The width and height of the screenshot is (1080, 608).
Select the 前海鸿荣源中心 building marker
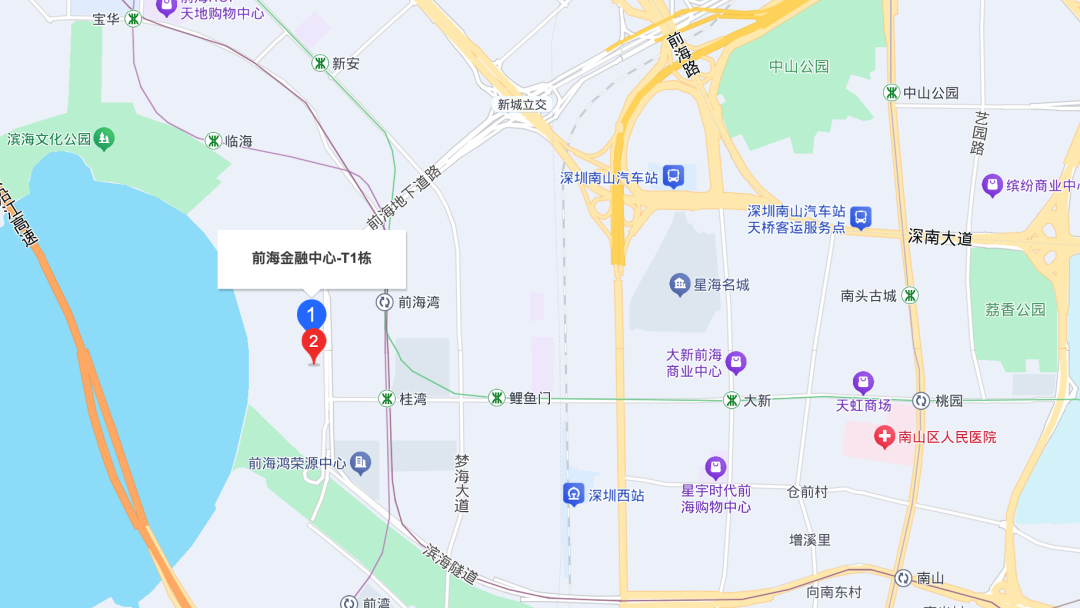tap(361, 462)
